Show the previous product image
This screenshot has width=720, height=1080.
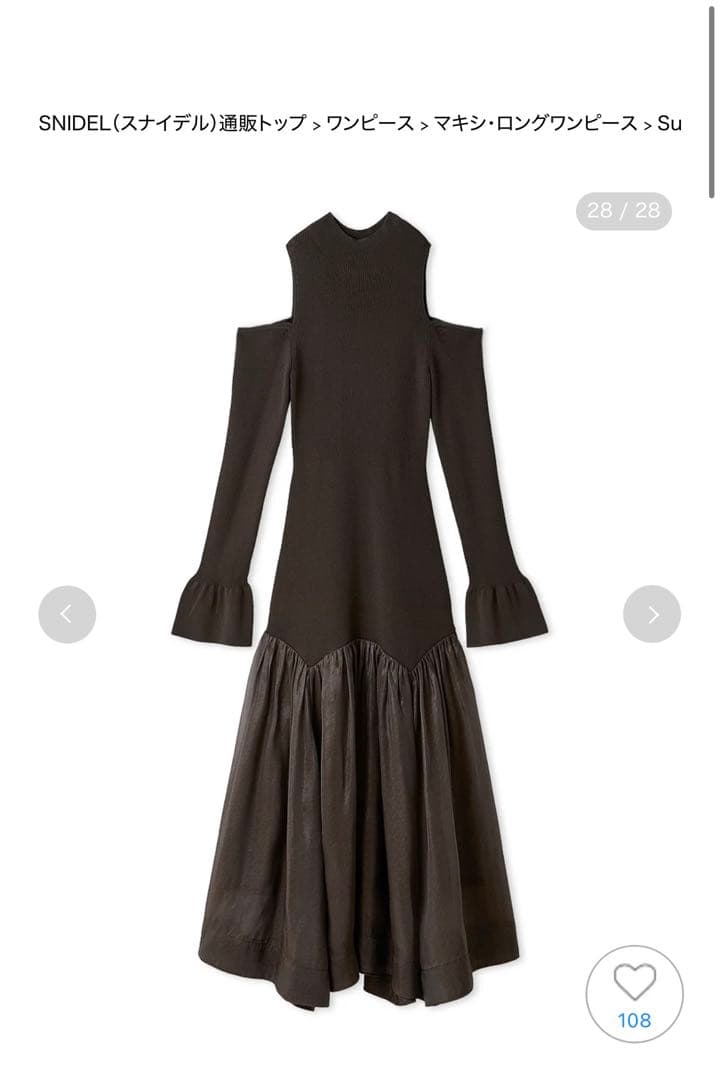(x=67, y=614)
